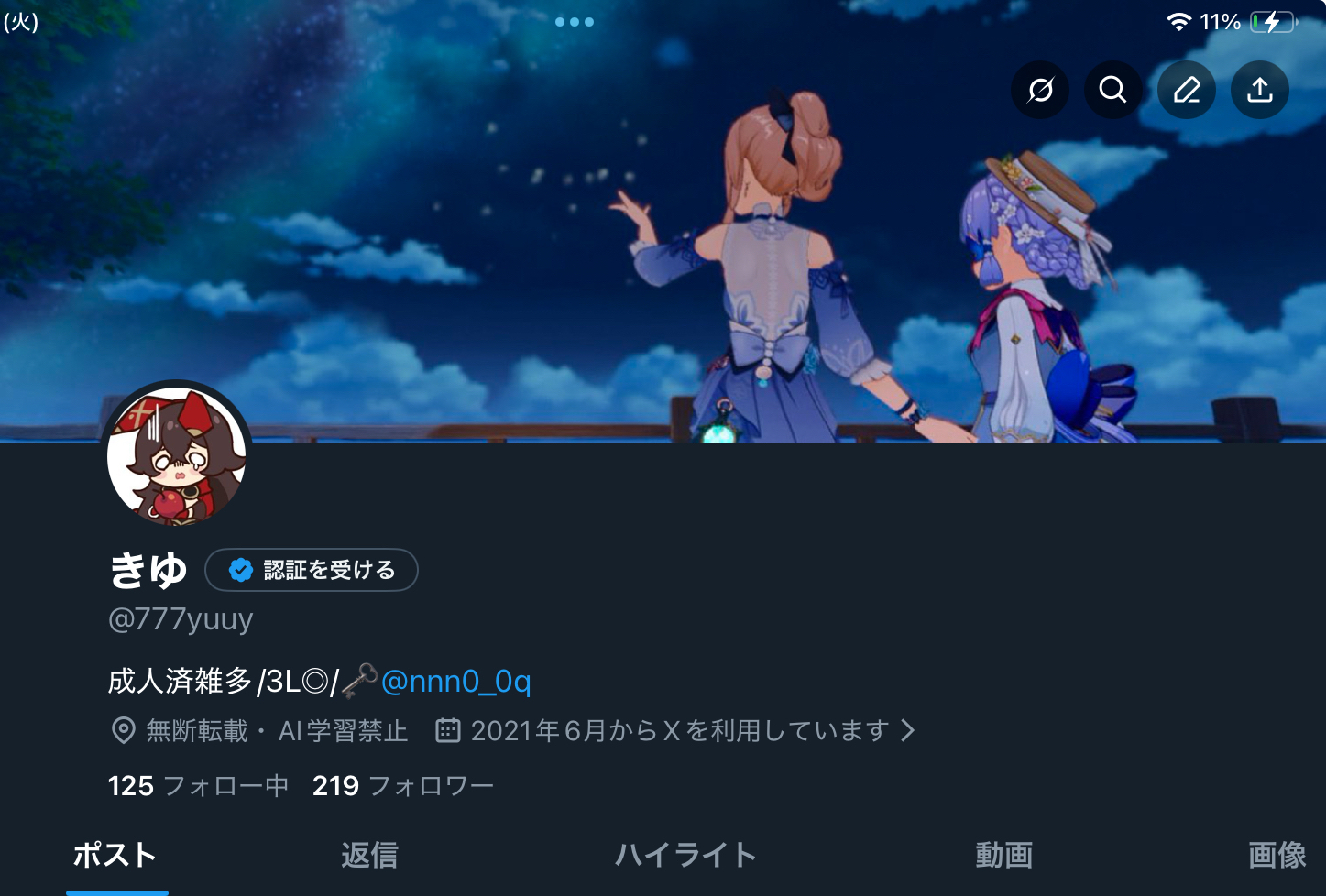Switch to the 返信 tab
Screen dimensions: 1326x896
(x=369, y=855)
